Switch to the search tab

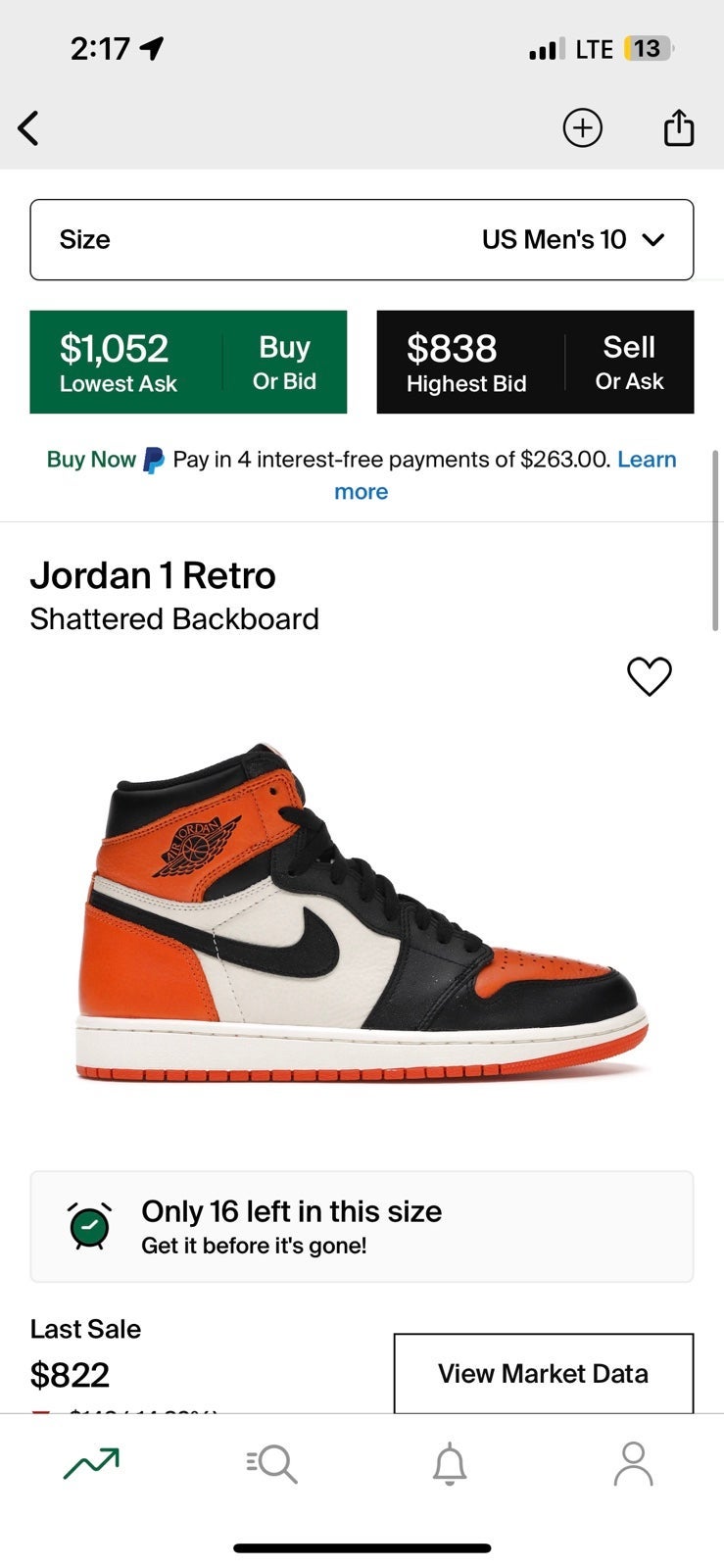pyautogui.click(x=271, y=1463)
